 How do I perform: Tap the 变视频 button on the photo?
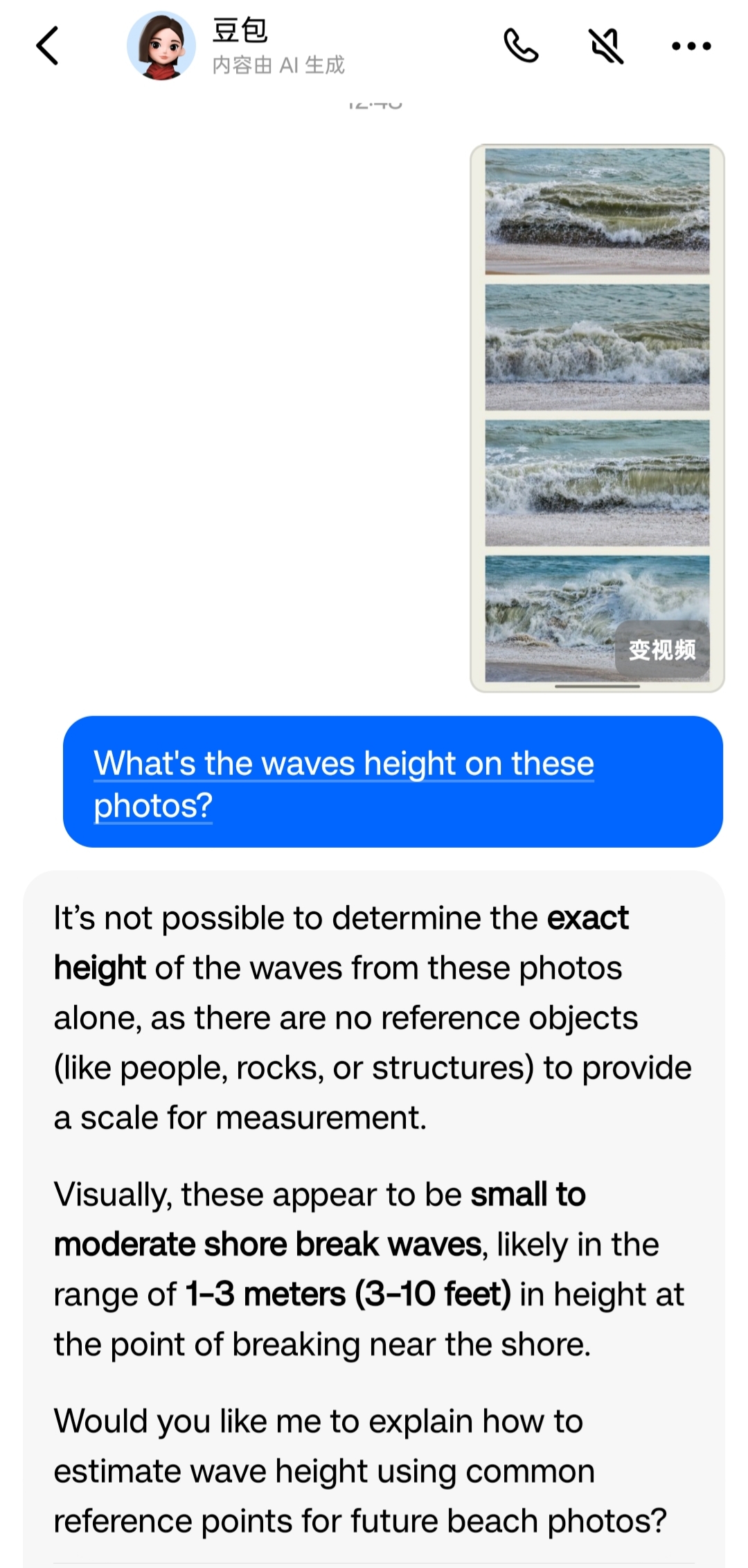[x=661, y=650]
